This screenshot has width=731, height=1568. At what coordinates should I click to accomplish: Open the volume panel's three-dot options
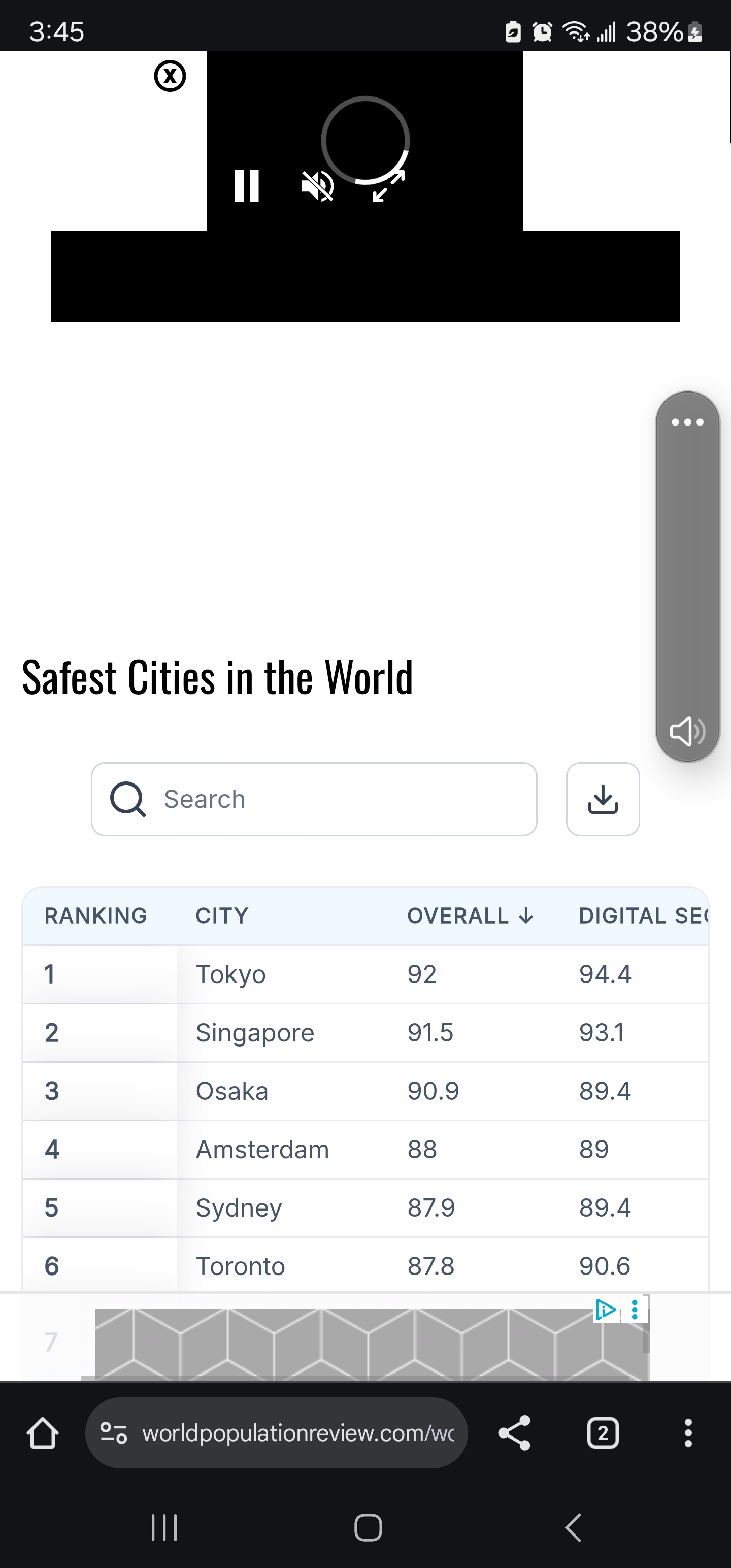tap(687, 422)
